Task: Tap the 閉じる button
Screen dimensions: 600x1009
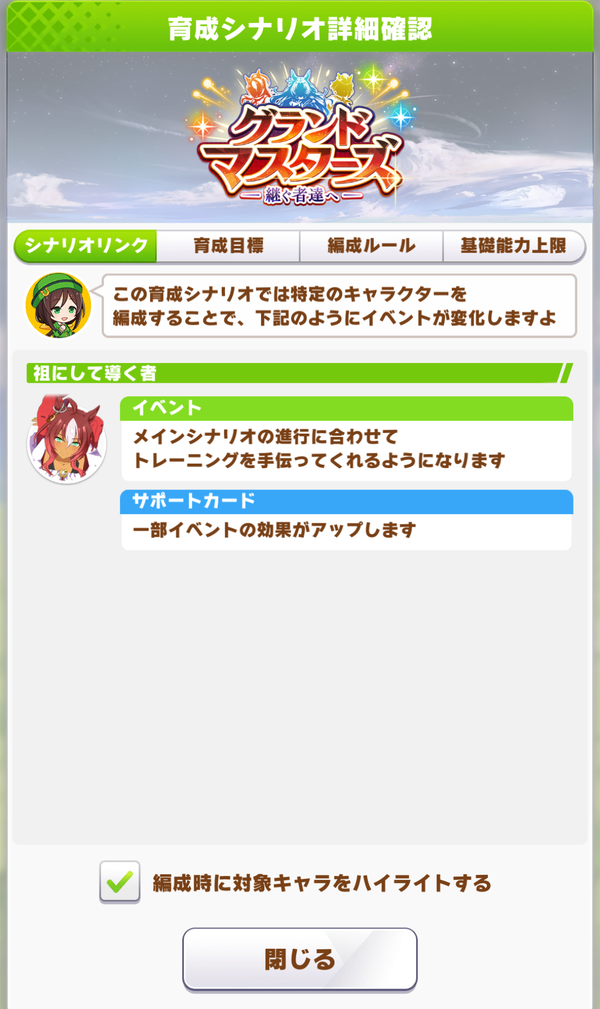Action: (300, 959)
